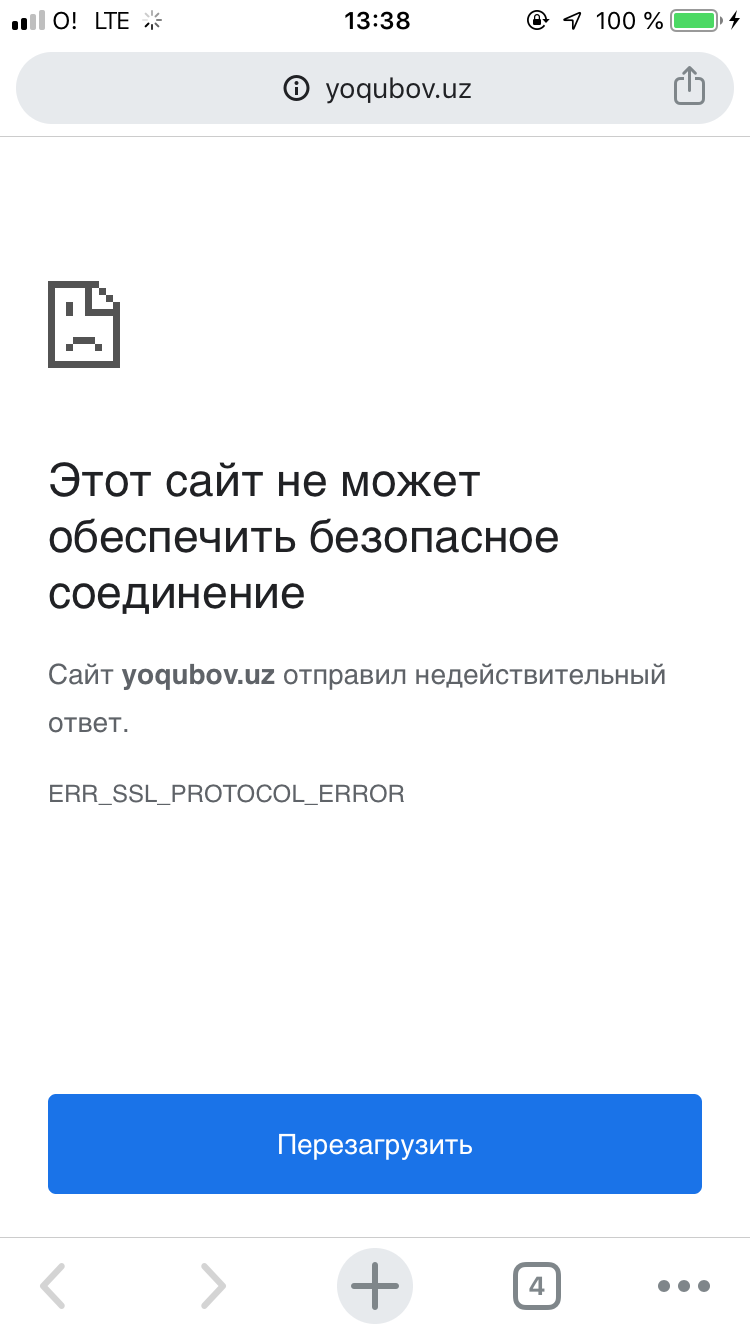Tap the Перезагрузить reload button
This screenshot has height=1334, width=750.
(x=375, y=1144)
